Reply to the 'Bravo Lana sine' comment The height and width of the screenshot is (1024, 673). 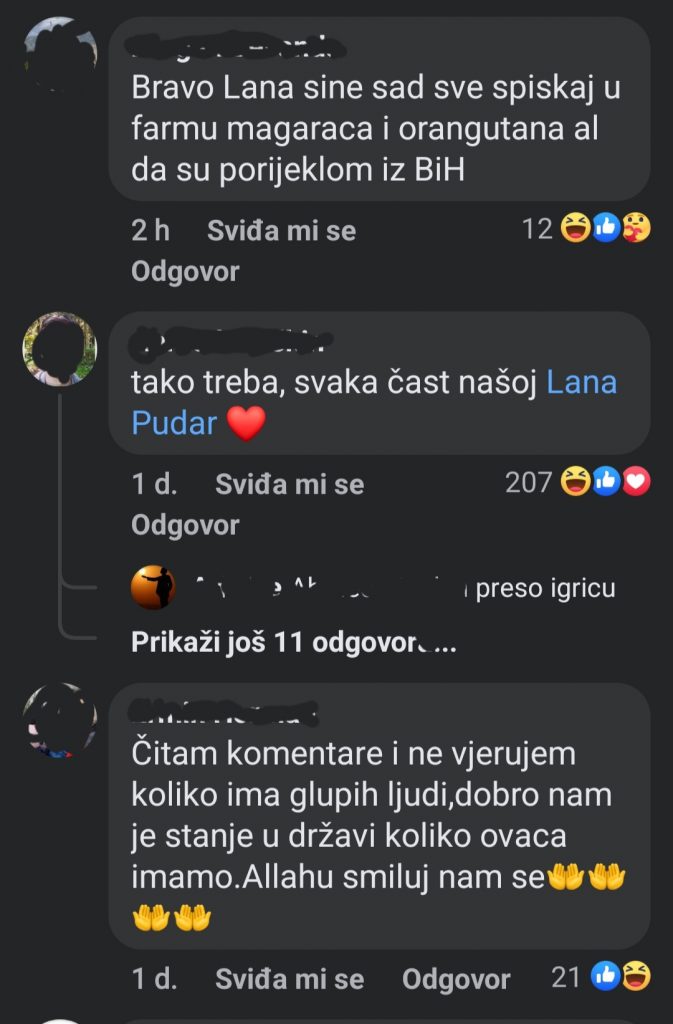(185, 272)
